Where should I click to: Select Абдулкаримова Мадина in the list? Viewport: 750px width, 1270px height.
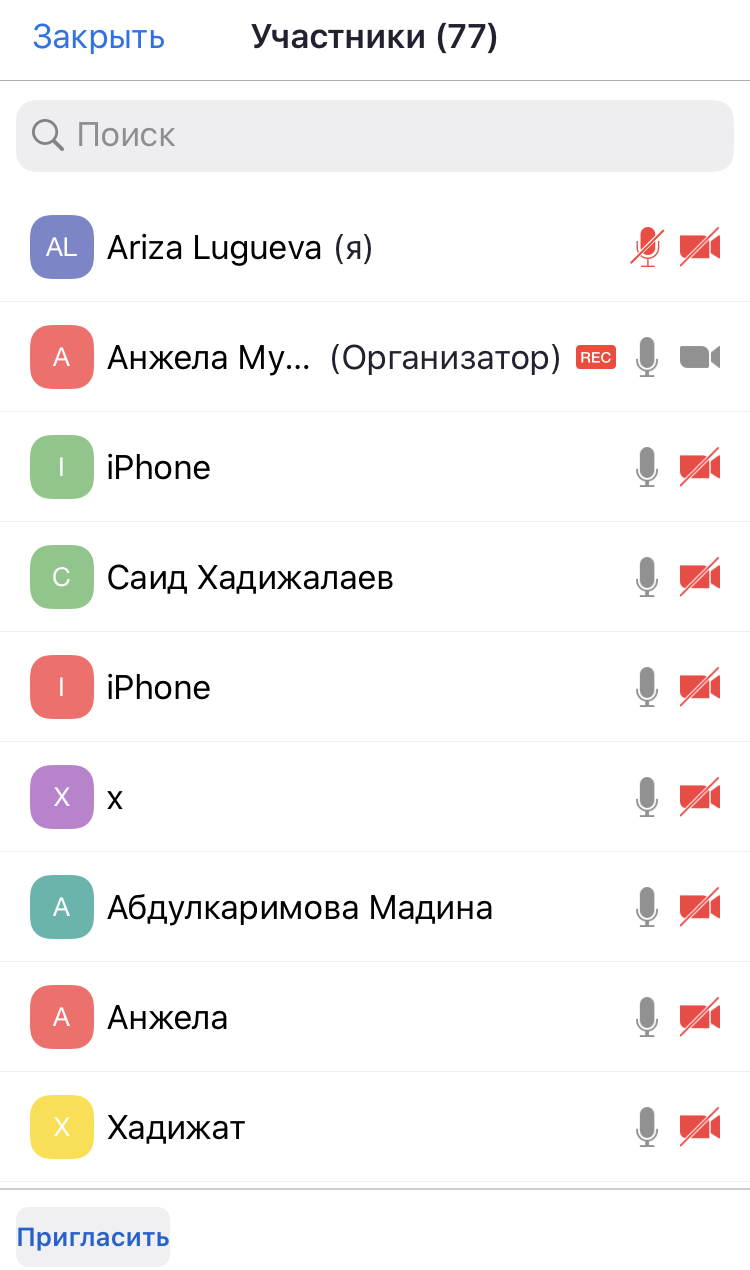coord(375,907)
